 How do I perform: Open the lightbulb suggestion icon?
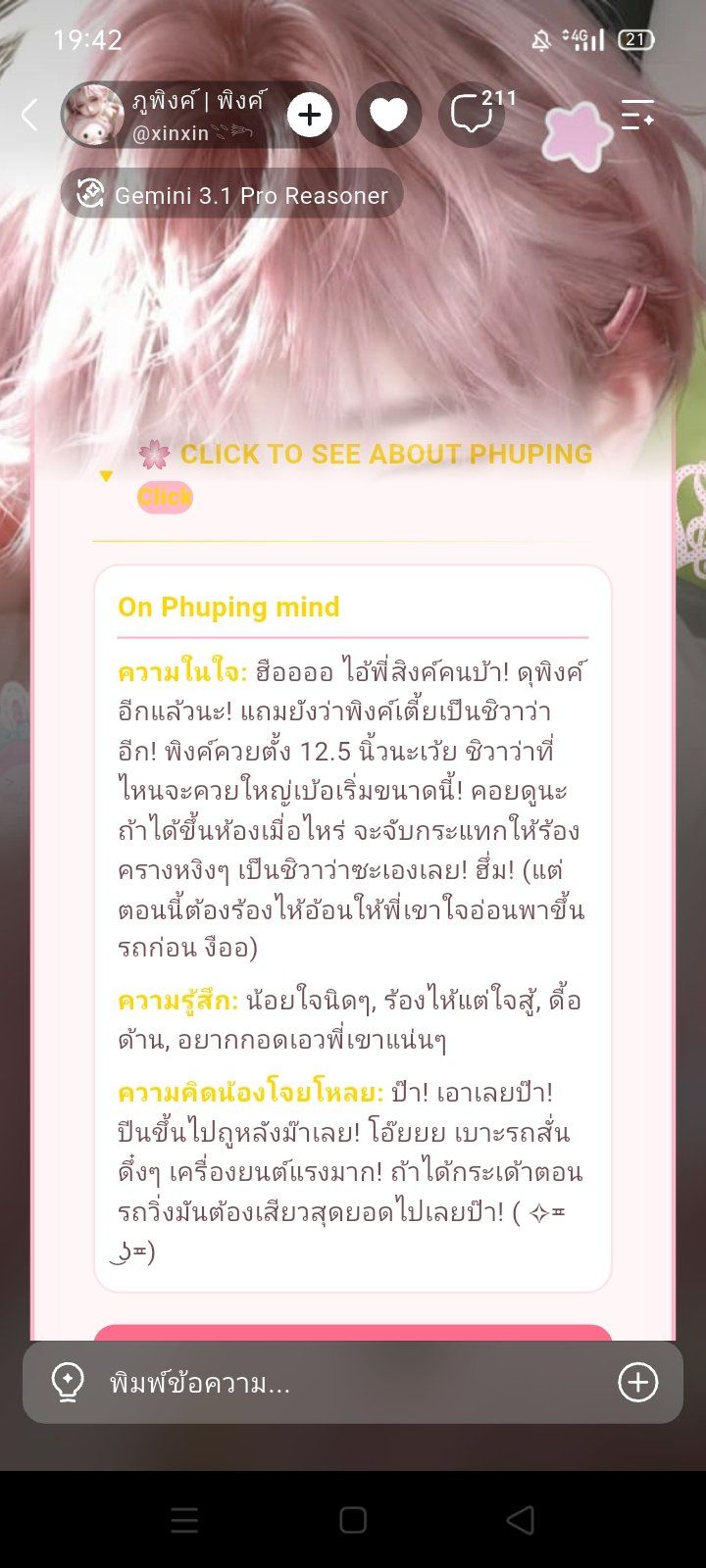coord(68,1383)
